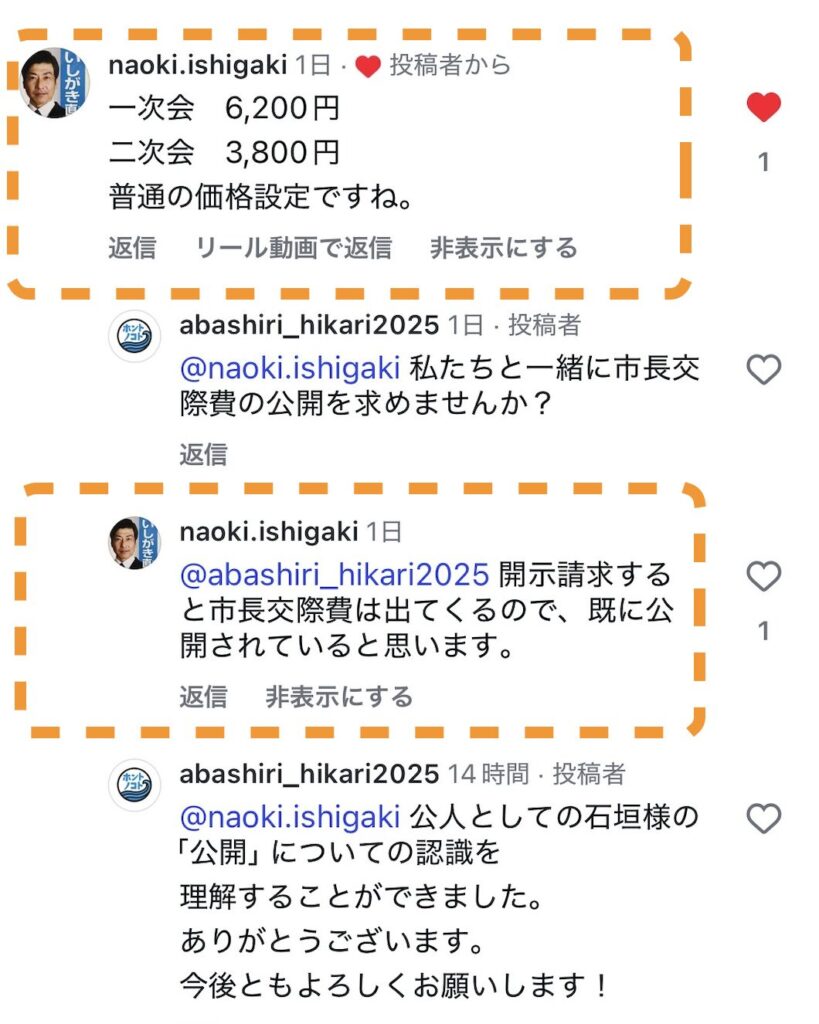Reply to naoki.ishigaki's 一次会 comment
819x1024 pixels.
tap(132, 248)
